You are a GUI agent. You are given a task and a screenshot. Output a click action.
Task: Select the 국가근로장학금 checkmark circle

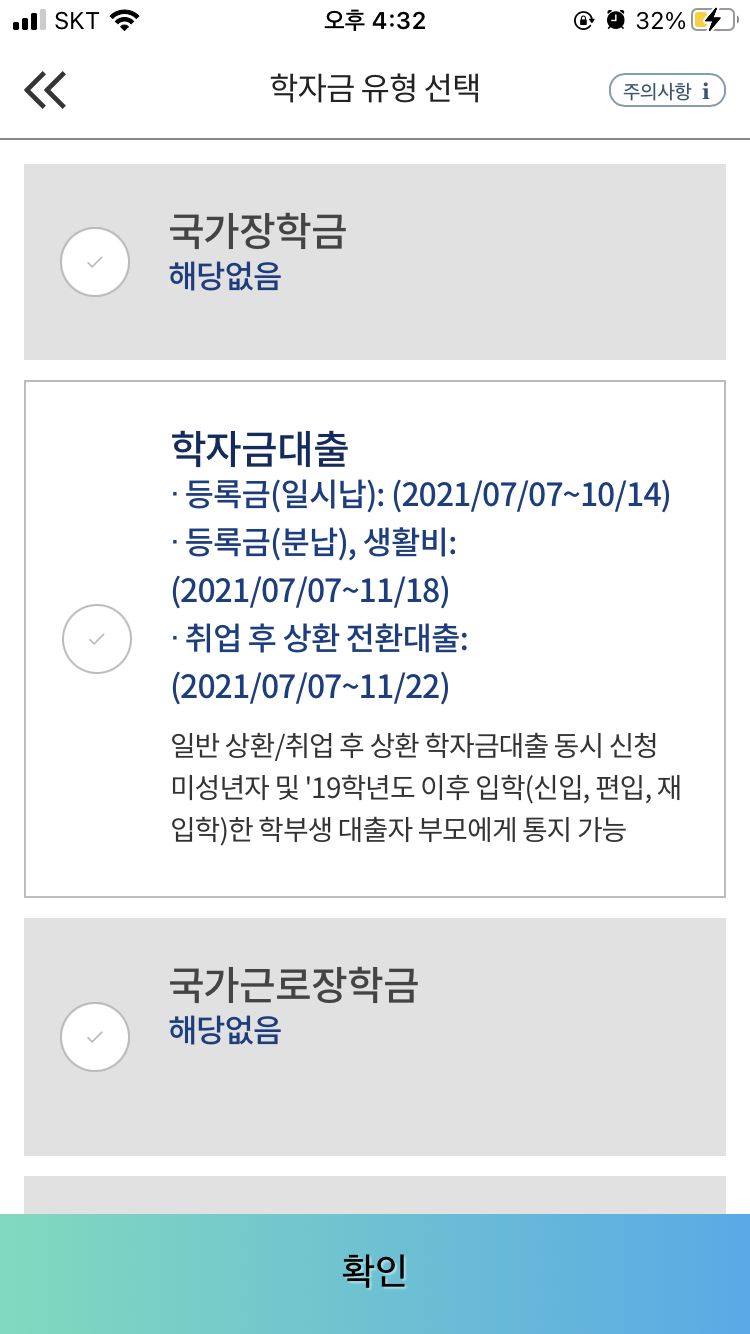coord(95,1037)
